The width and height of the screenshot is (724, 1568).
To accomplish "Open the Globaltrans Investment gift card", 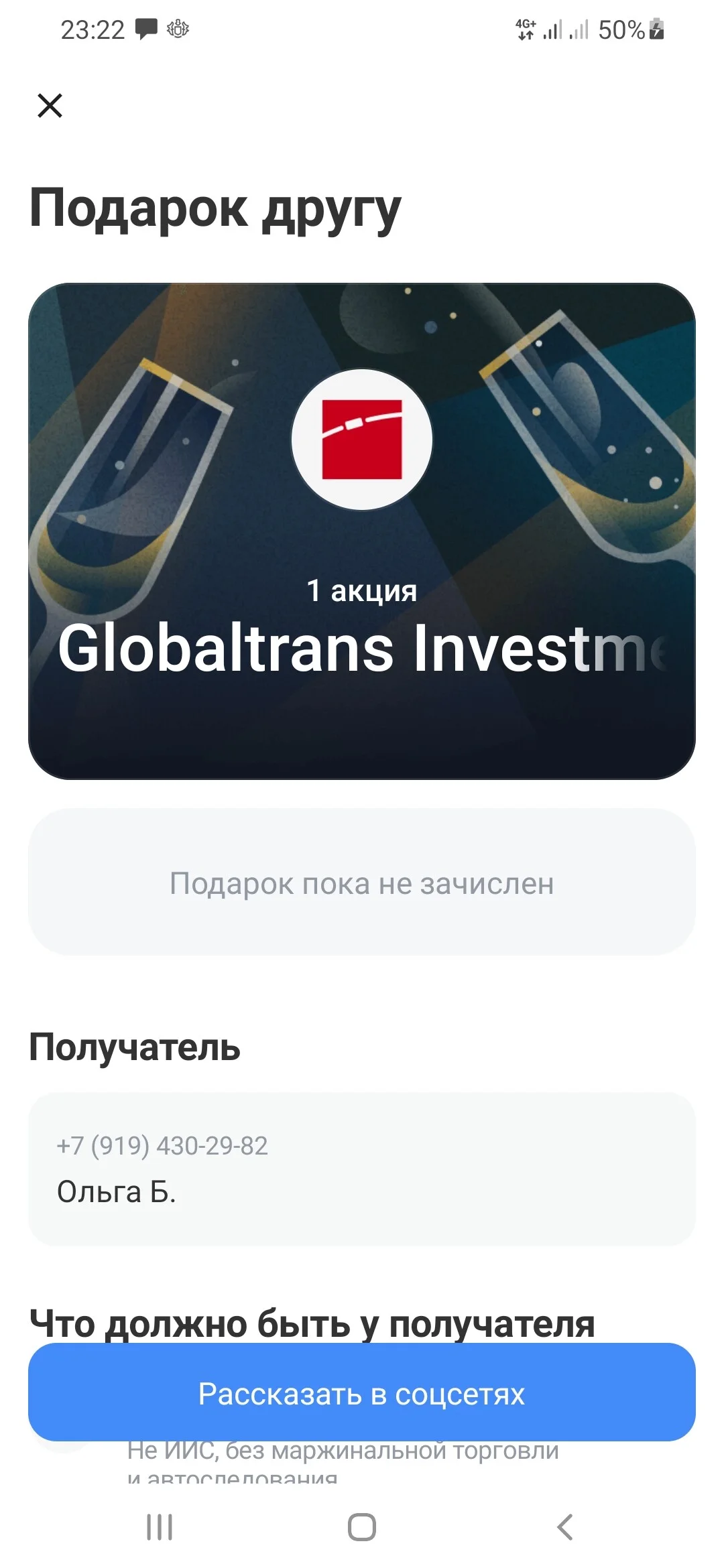I will click(x=362, y=531).
